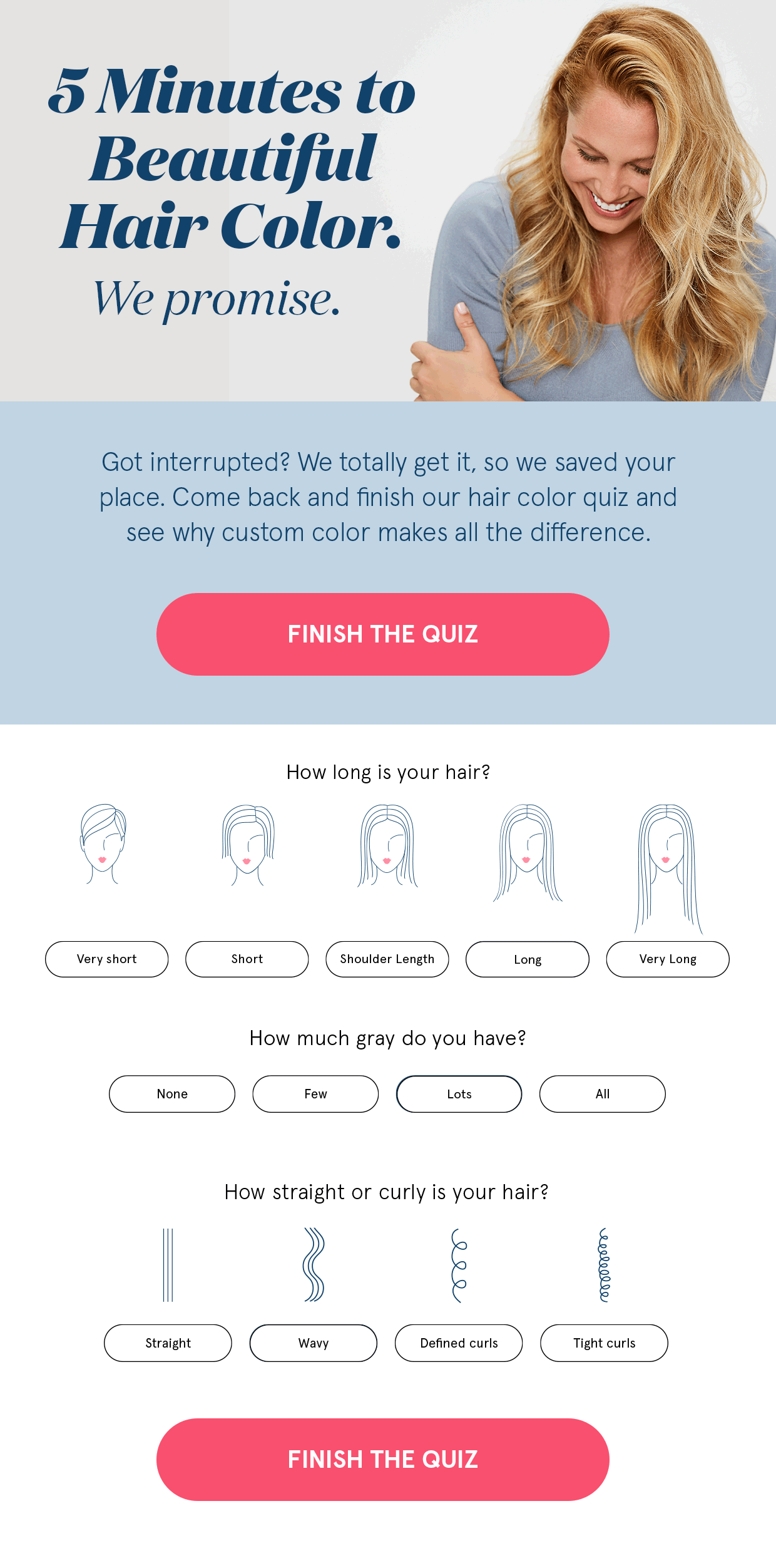Choose Lots of gray
This screenshot has width=776, height=1568.
(459, 1093)
